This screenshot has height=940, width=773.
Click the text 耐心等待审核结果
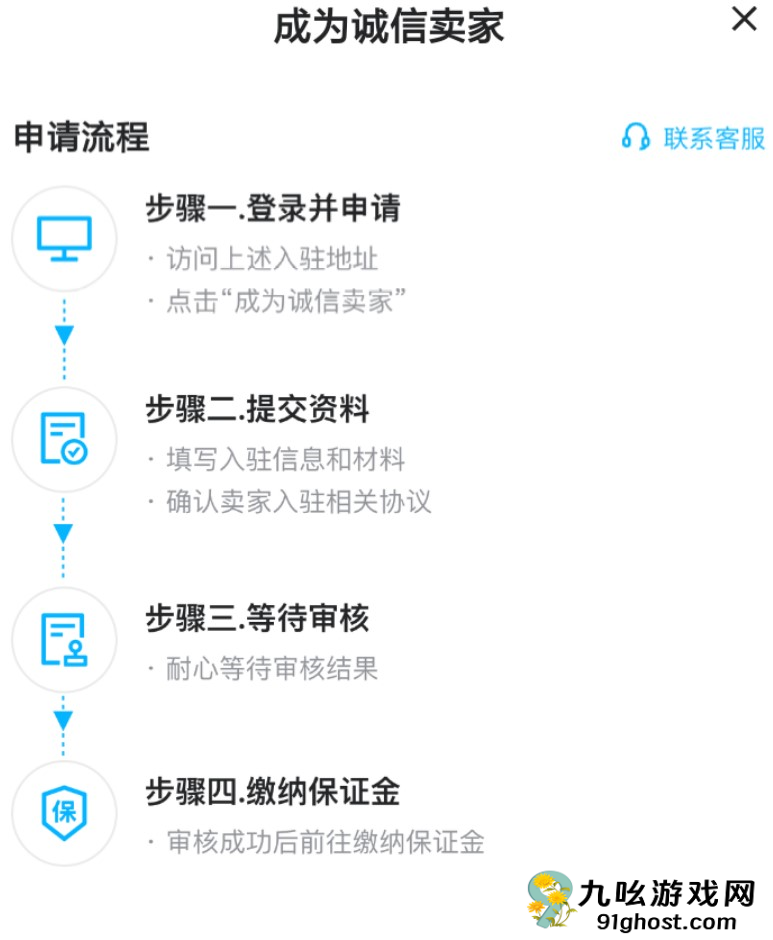click(x=266, y=670)
